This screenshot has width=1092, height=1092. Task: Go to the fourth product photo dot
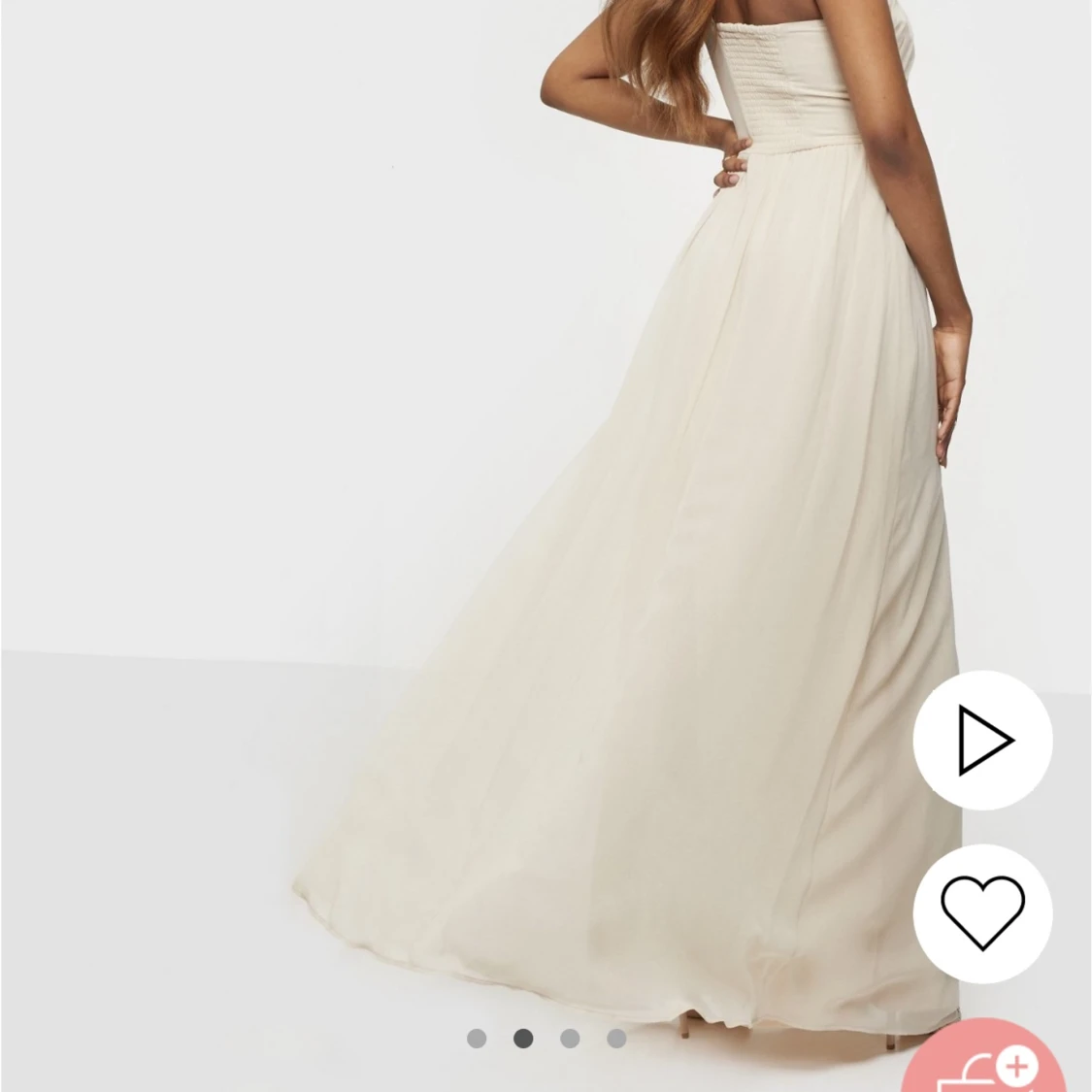tap(616, 1039)
